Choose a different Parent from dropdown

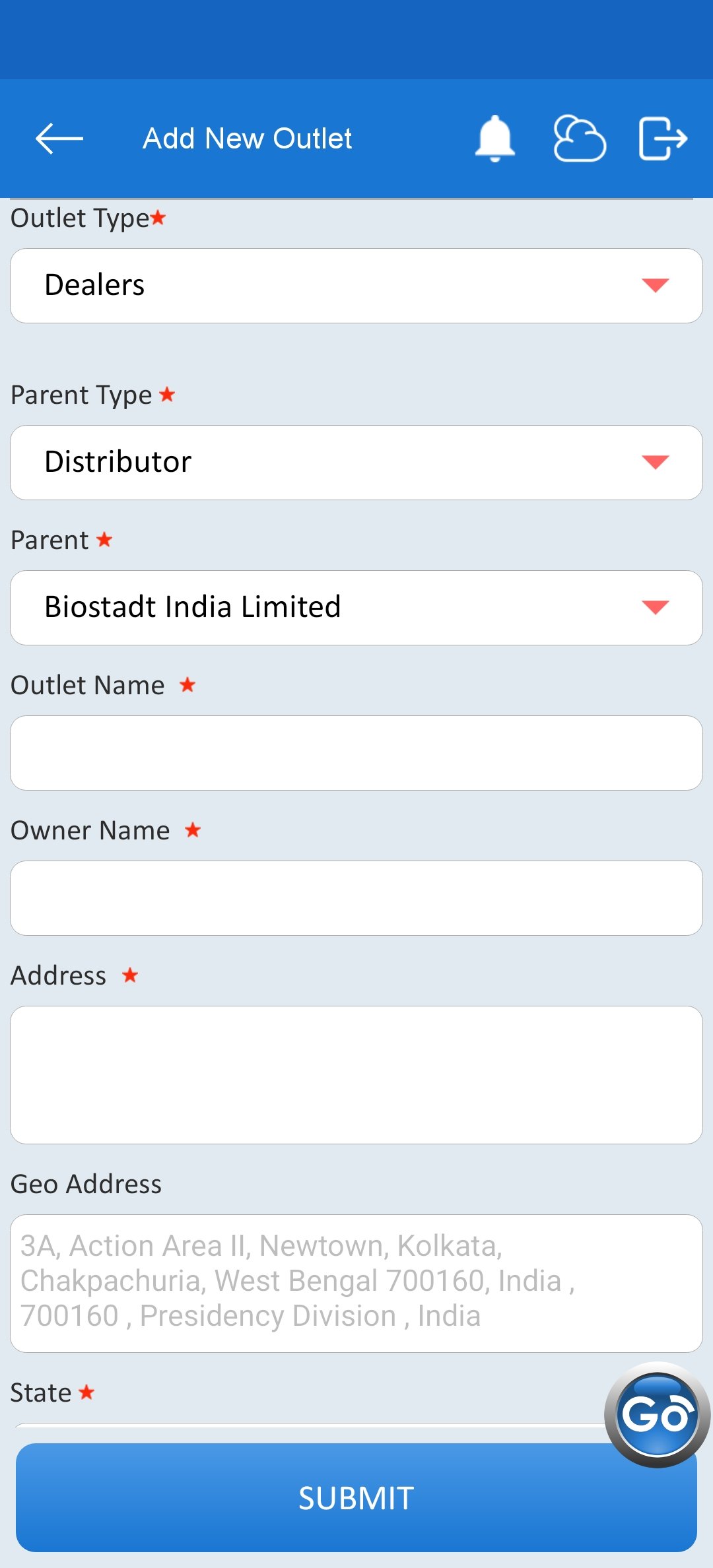[356, 608]
